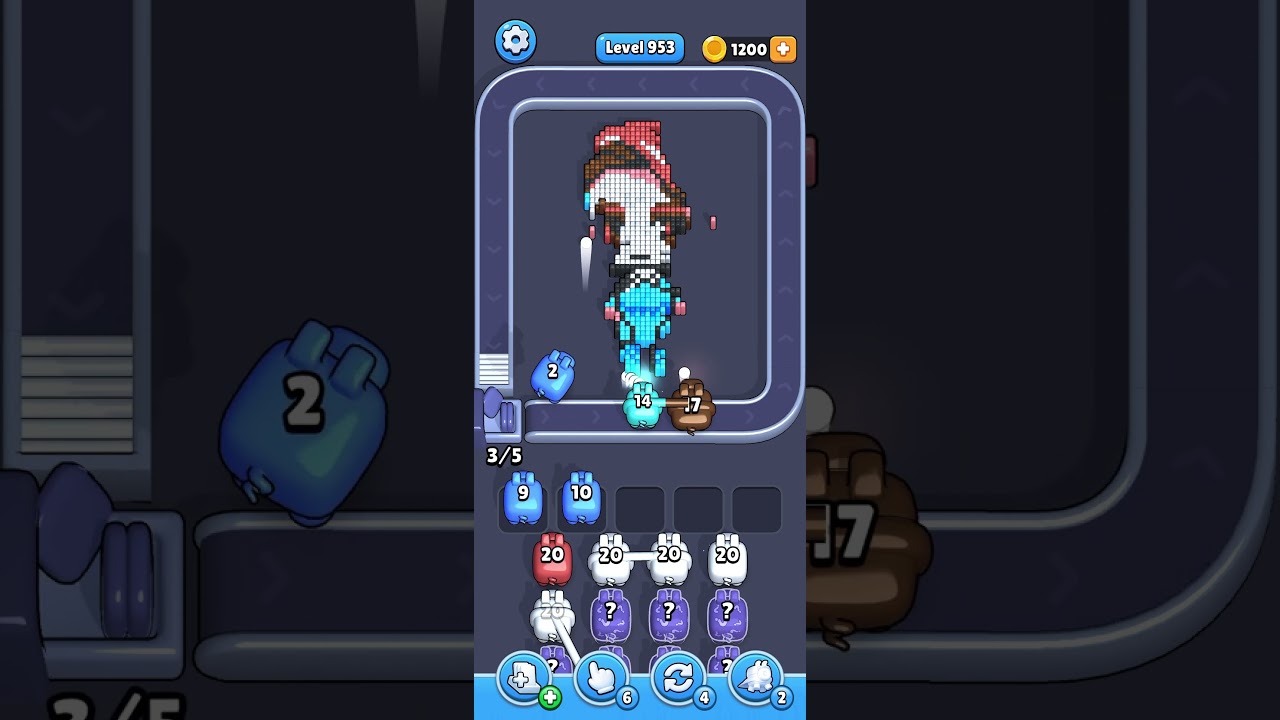Activate the train booster
The height and width of the screenshot is (720, 1280).
tap(756, 680)
